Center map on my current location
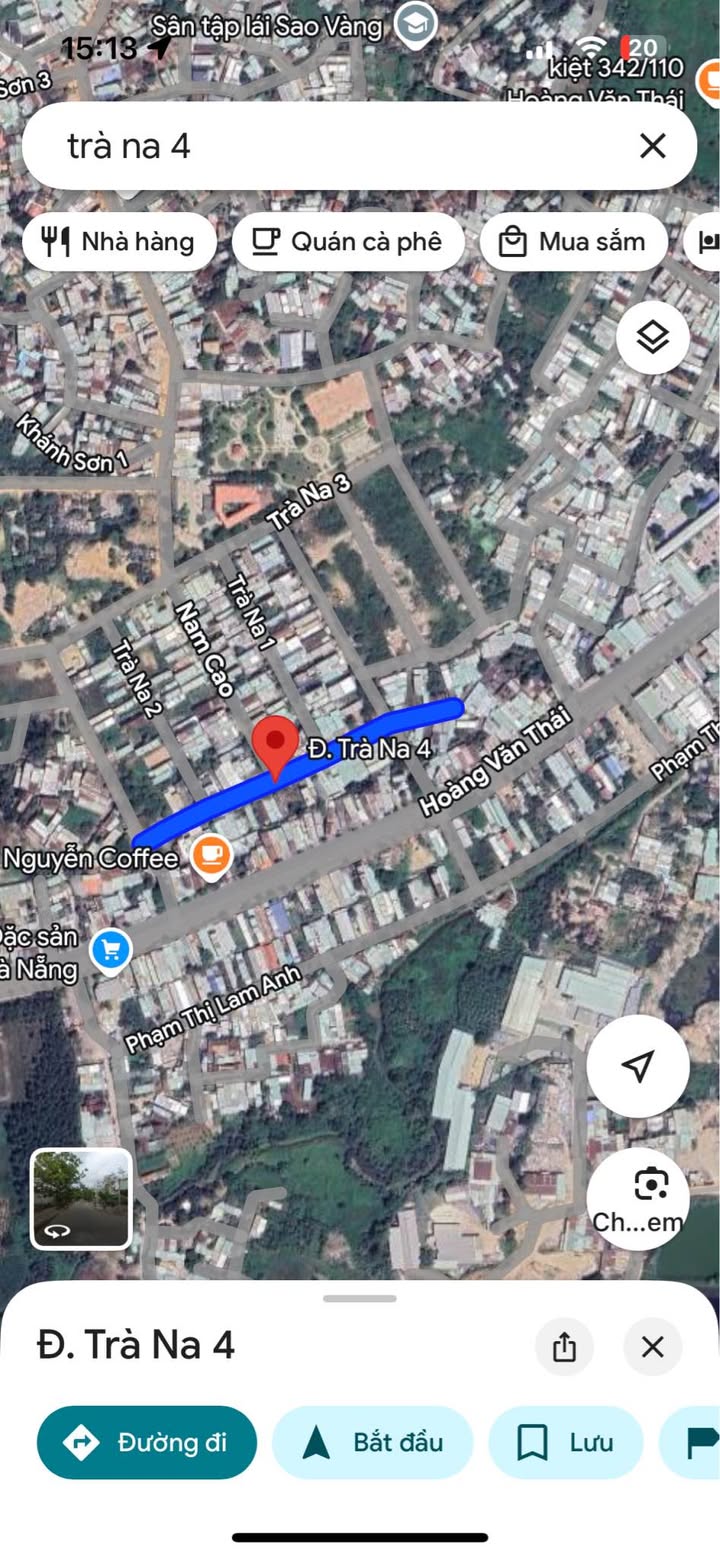The image size is (720, 1557). click(x=637, y=1066)
